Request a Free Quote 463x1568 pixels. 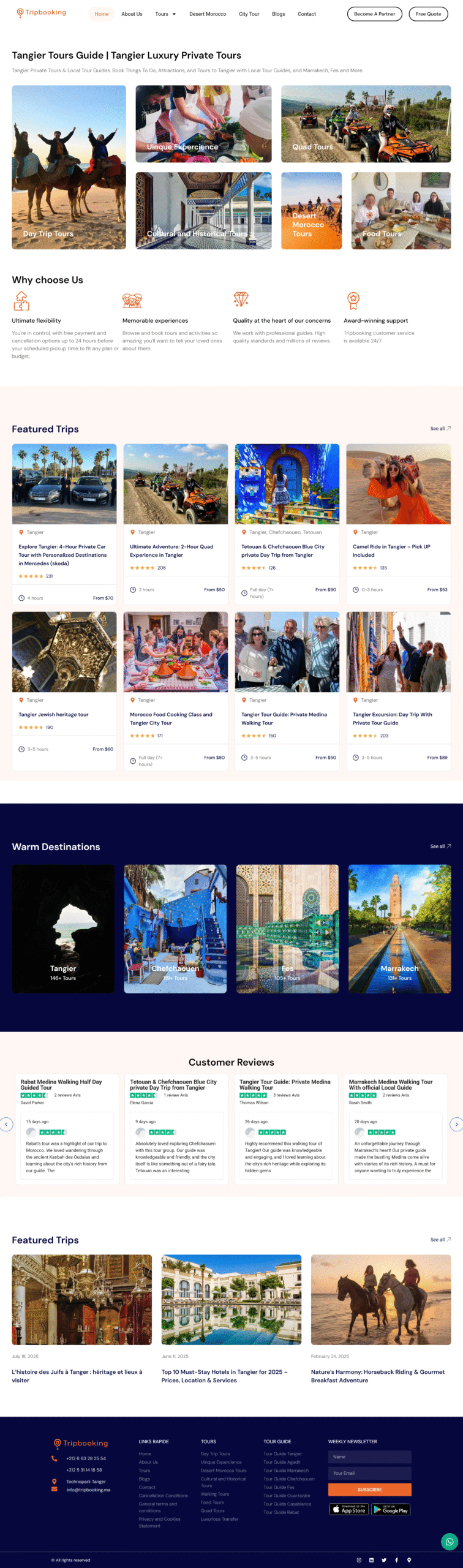click(428, 14)
